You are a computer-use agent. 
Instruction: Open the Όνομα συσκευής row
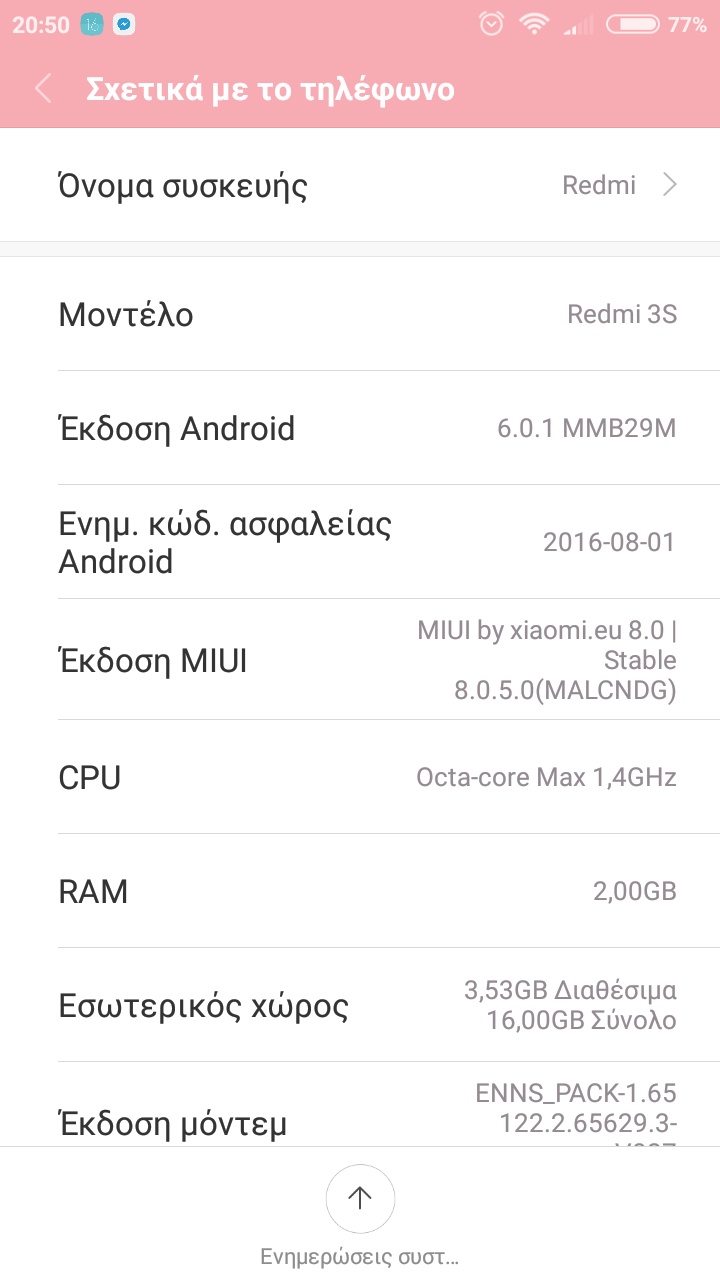360,185
